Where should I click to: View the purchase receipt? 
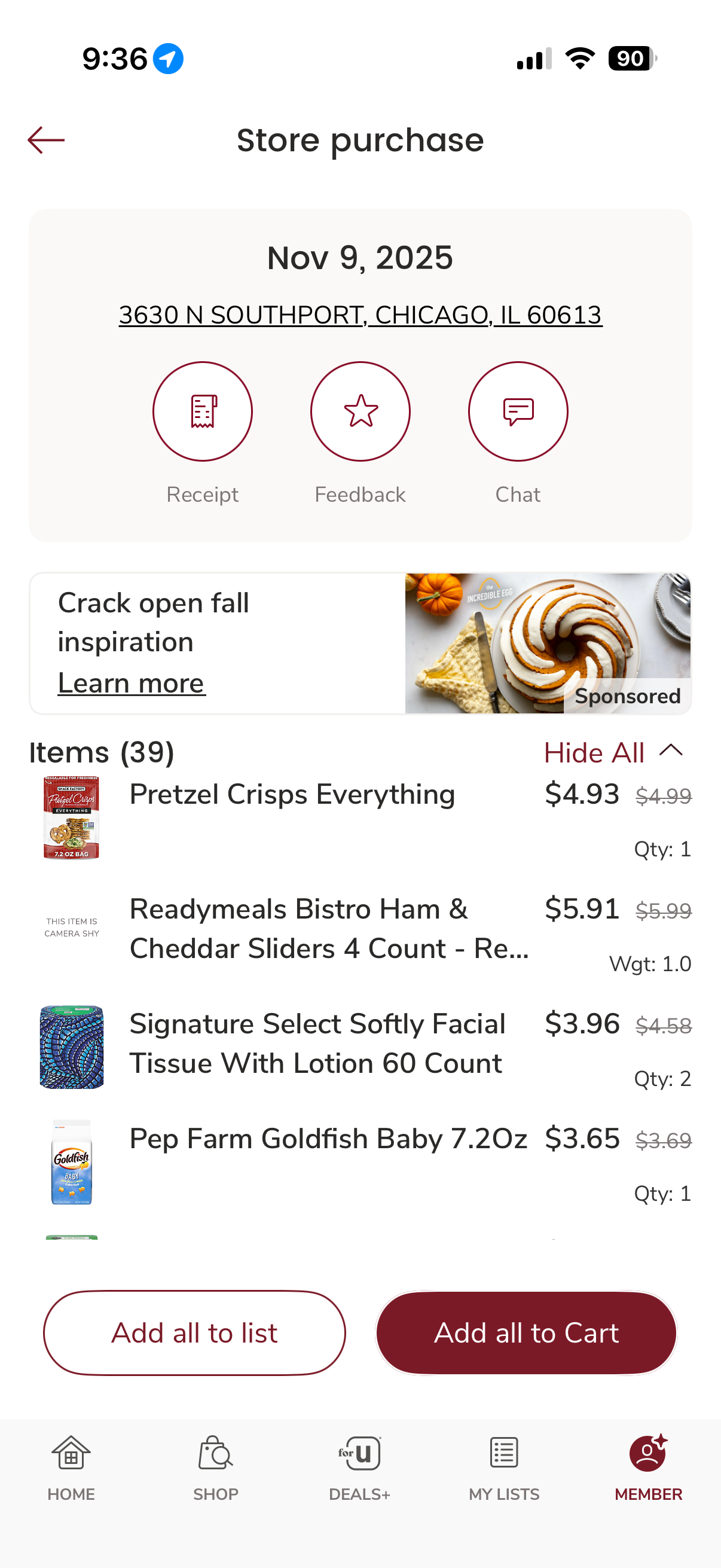[x=202, y=411]
